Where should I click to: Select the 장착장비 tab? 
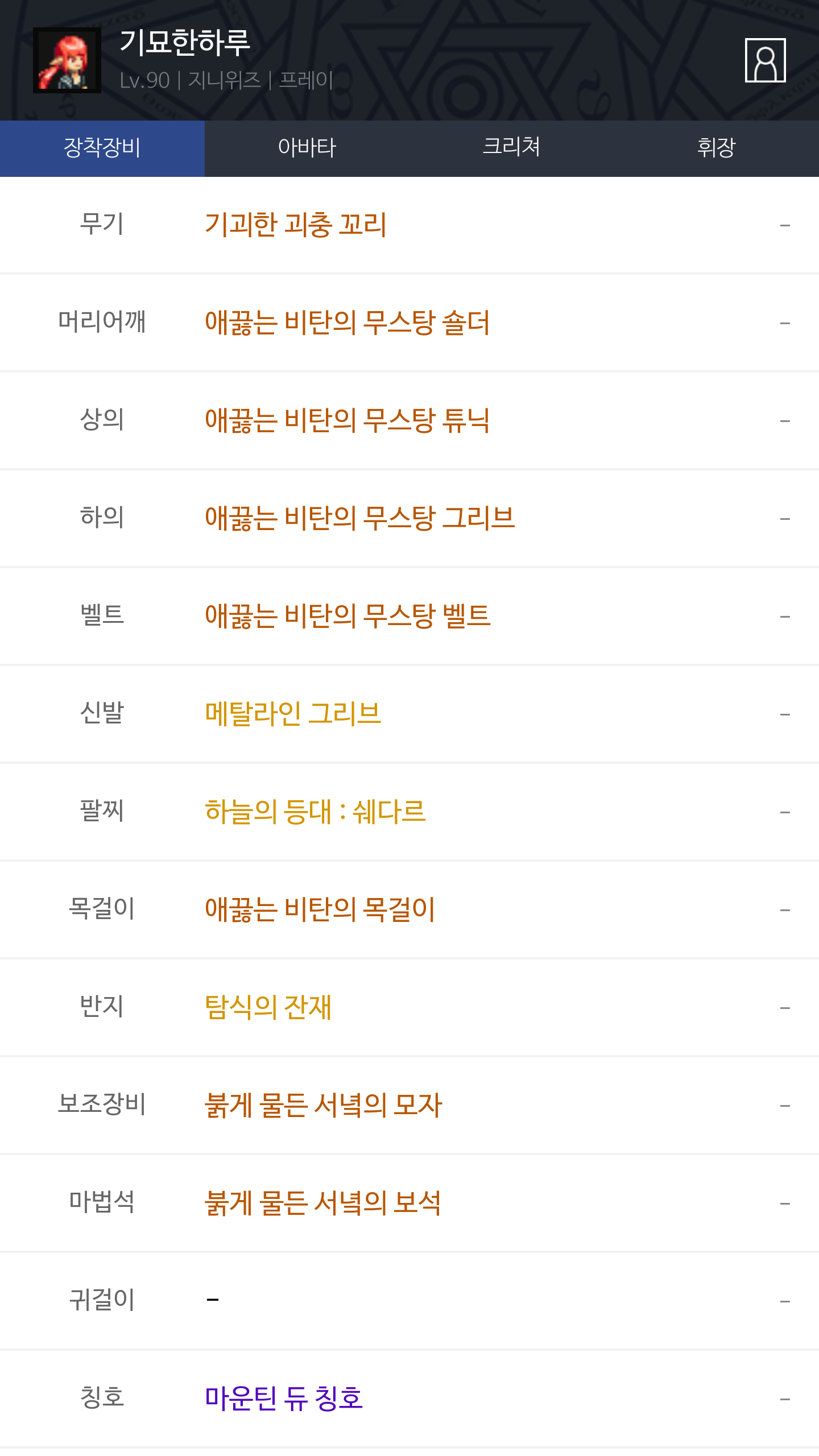click(x=102, y=148)
